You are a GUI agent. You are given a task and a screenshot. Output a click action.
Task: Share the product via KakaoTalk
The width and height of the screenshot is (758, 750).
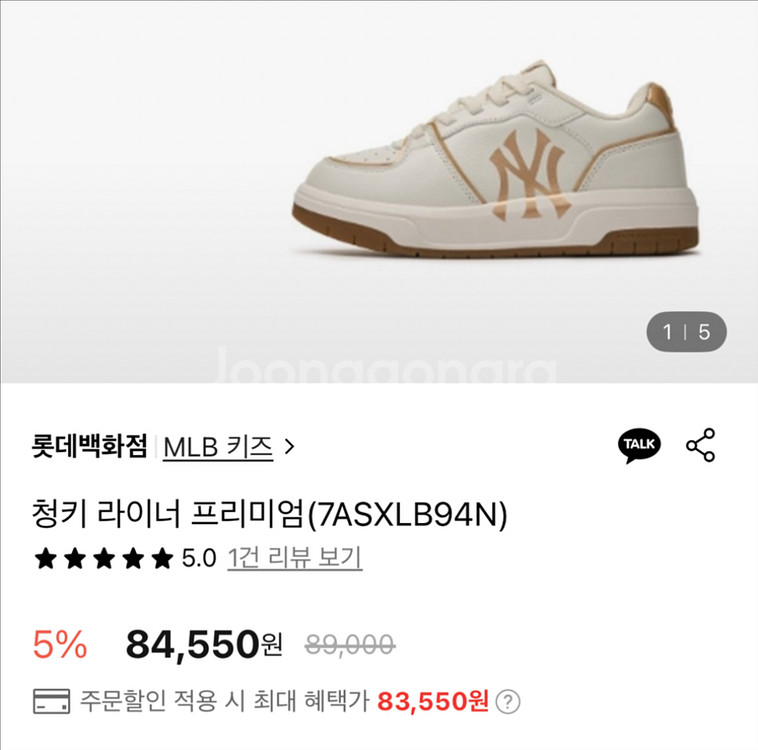point(639,445)
